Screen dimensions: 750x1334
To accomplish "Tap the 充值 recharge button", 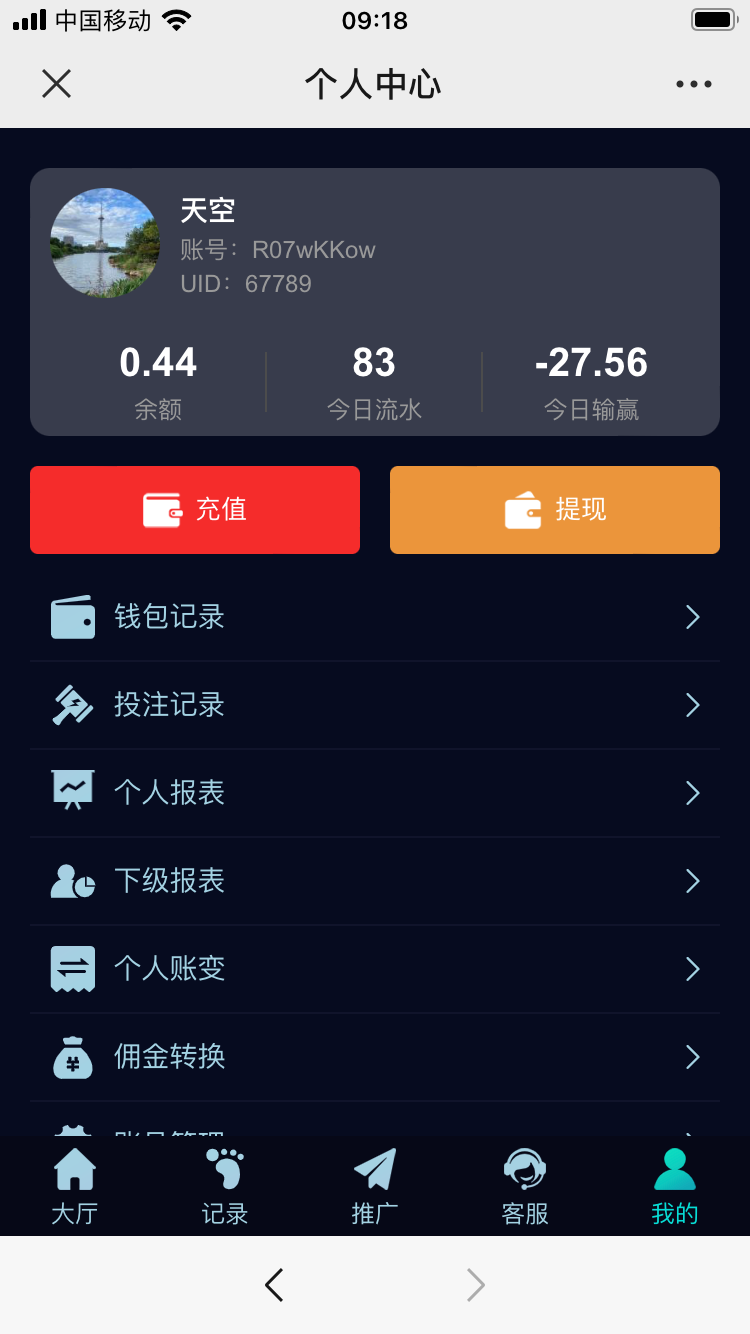I will (x=195, y=510).
